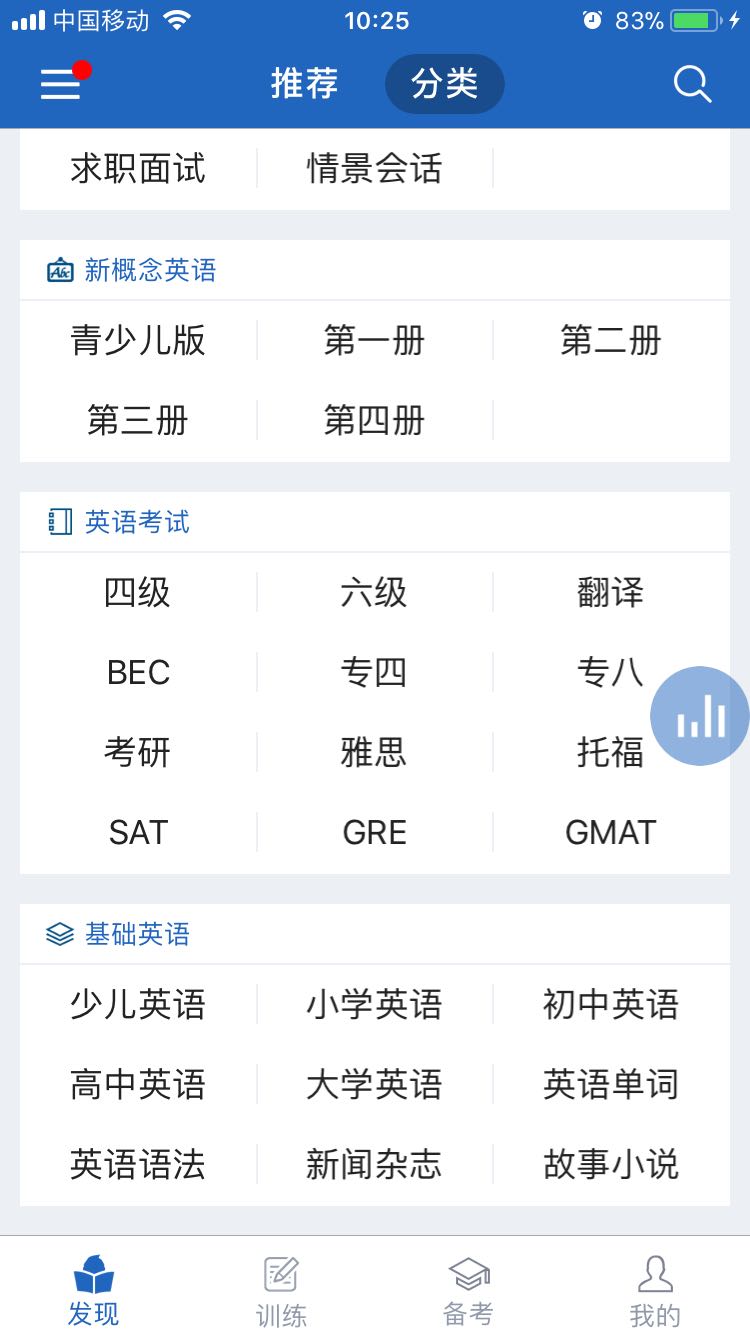Image resolution: width=750 pixels, height=1334 pixels.
Task: Open the 英语语法 category
Action: 138,1164
